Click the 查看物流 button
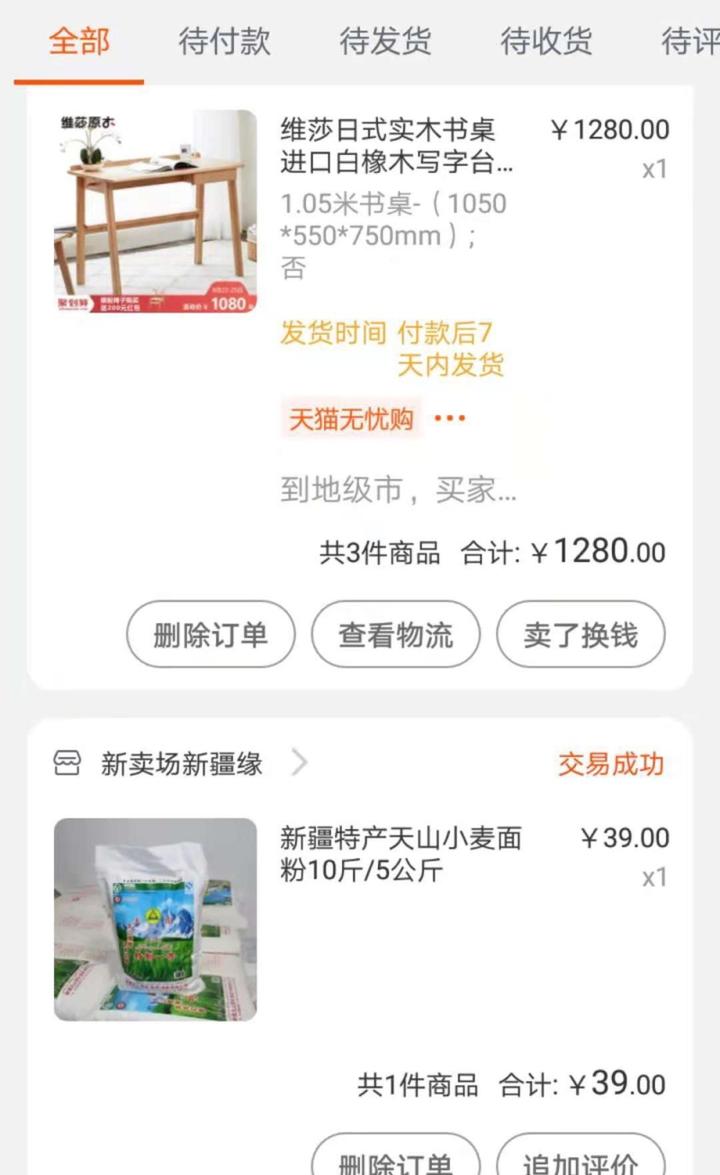This screenshot has height=1175, width=720. [x=396, y=633]
